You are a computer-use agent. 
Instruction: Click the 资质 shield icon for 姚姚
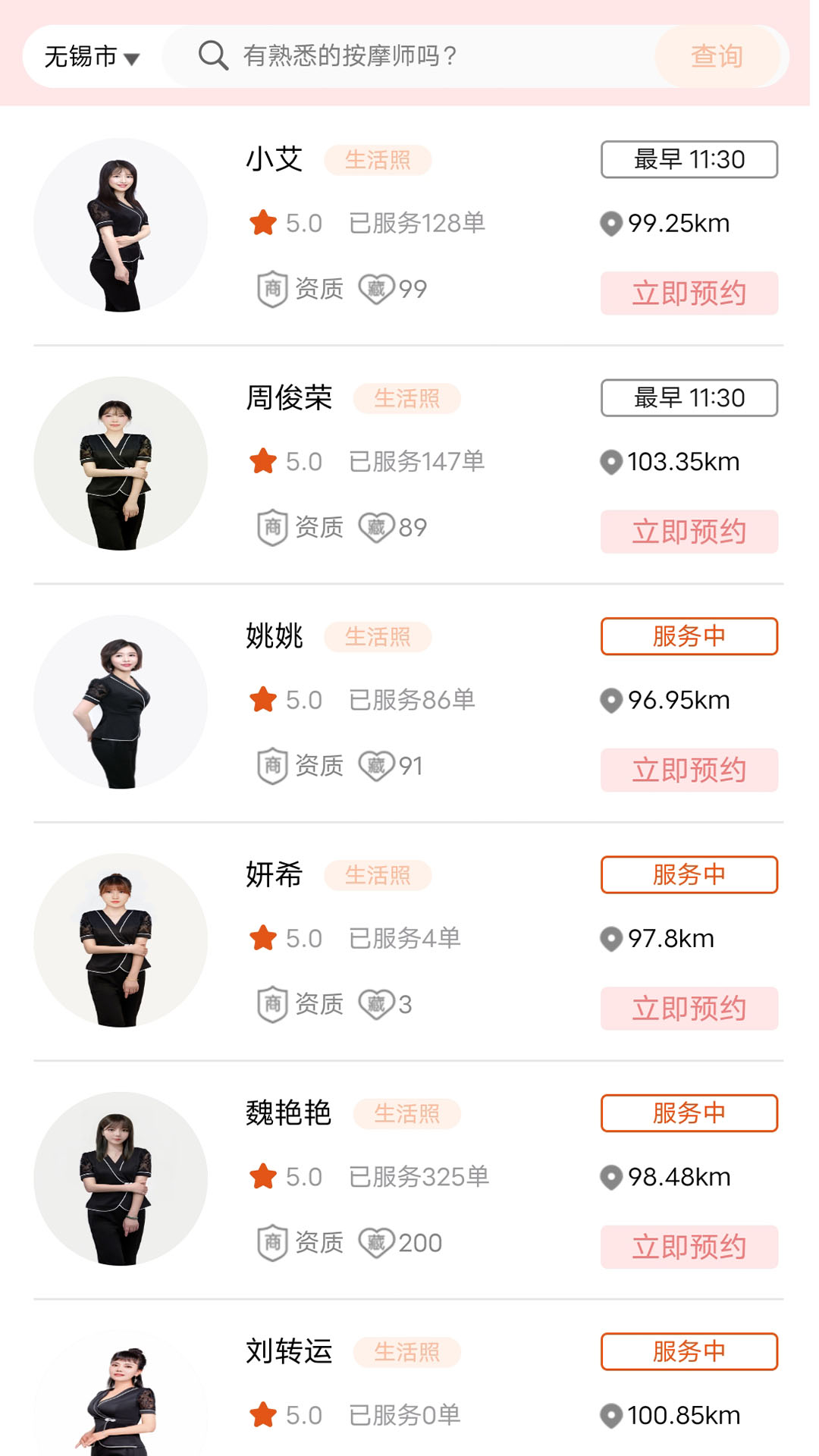click(x=271, y=764)
